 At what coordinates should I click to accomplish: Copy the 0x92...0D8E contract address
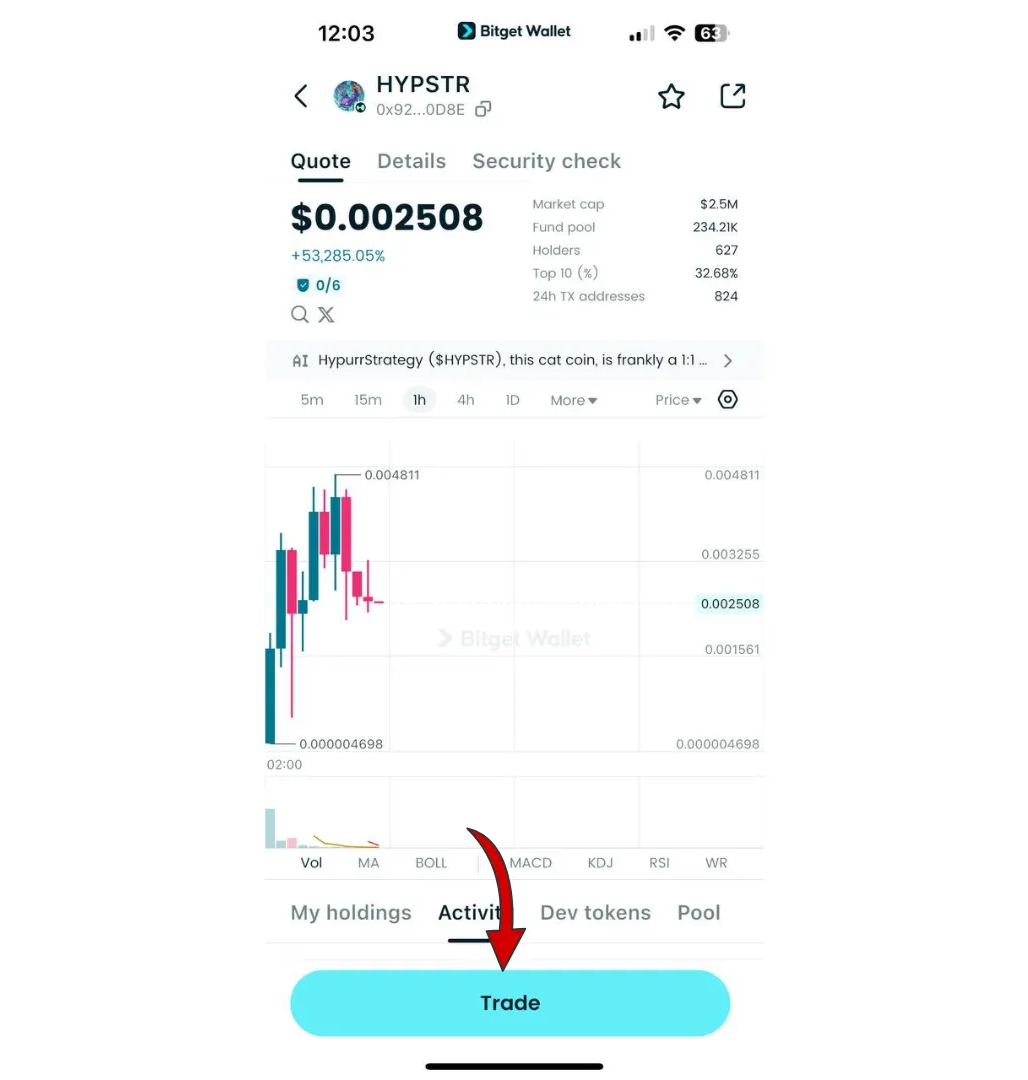coord(483,109)
